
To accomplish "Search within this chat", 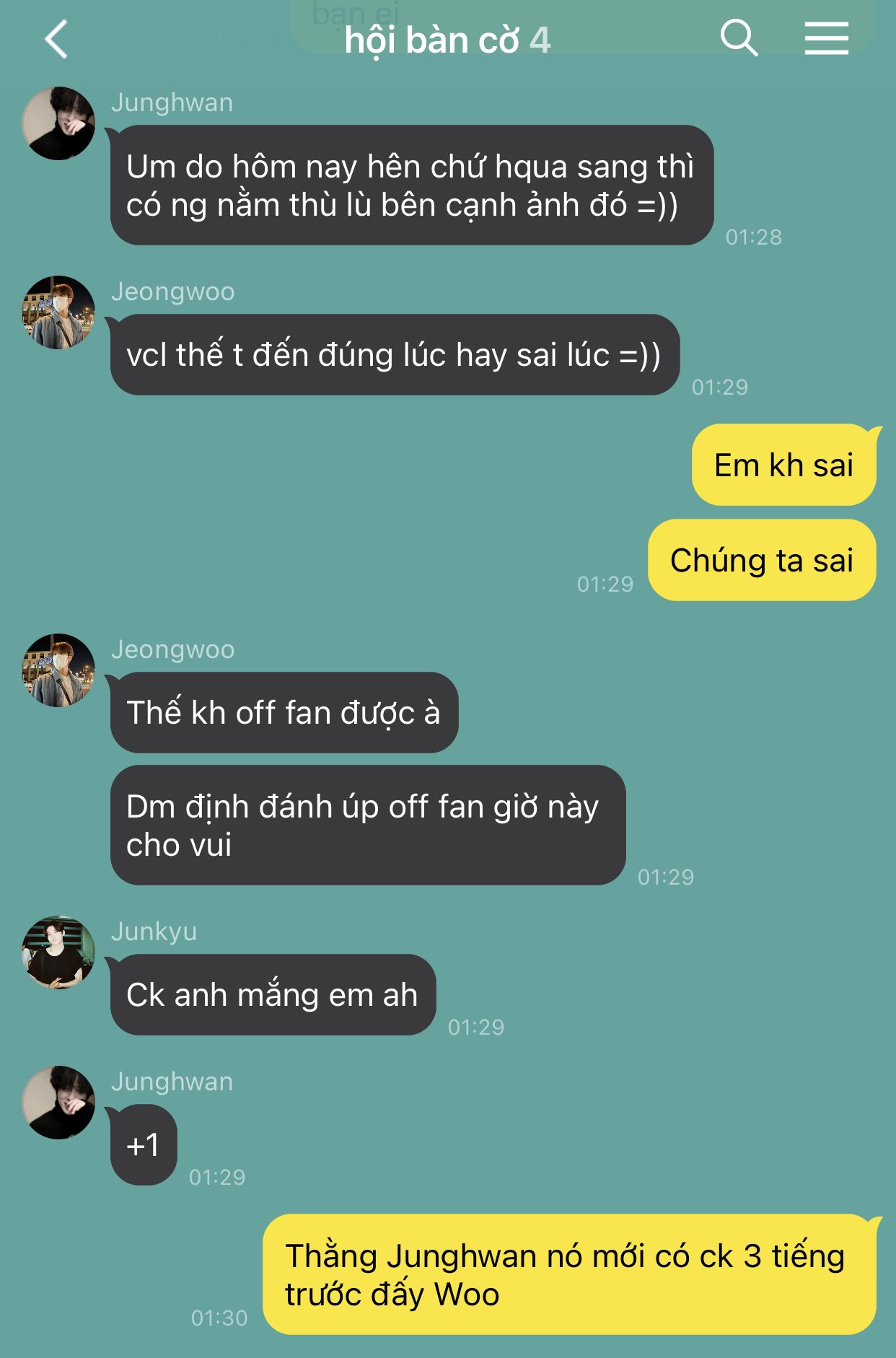I will pos(739,38).
